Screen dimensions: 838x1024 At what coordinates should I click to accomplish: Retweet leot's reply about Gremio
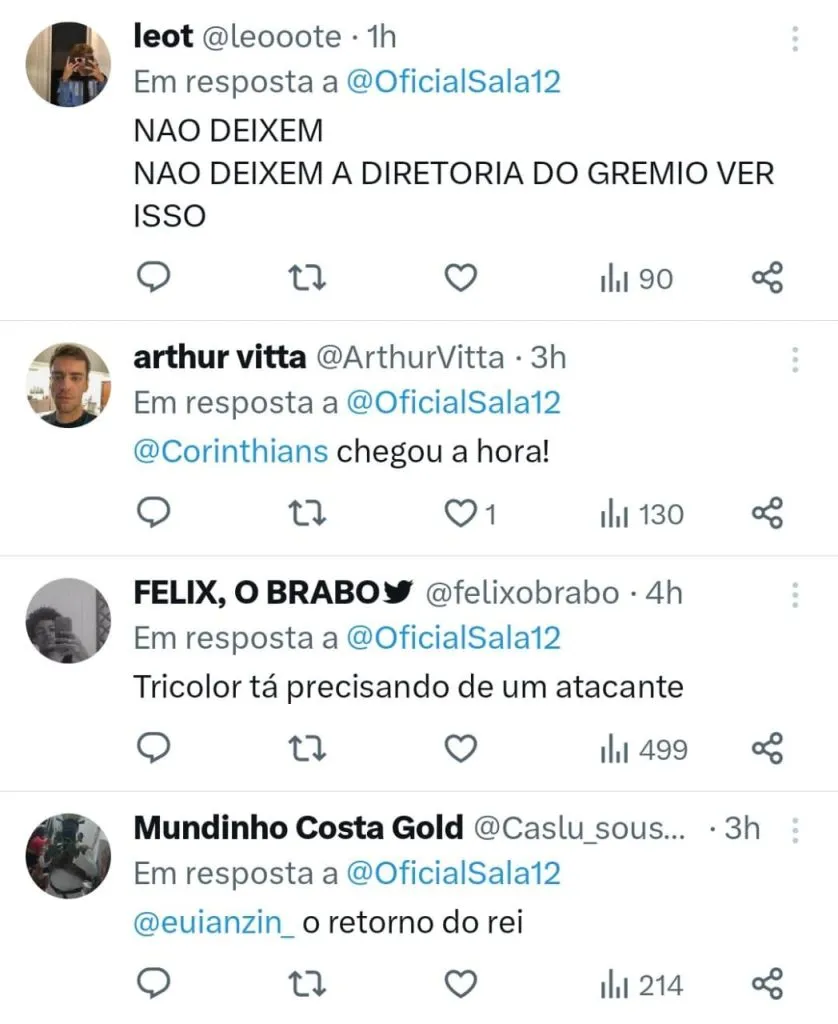click(307, 279)
